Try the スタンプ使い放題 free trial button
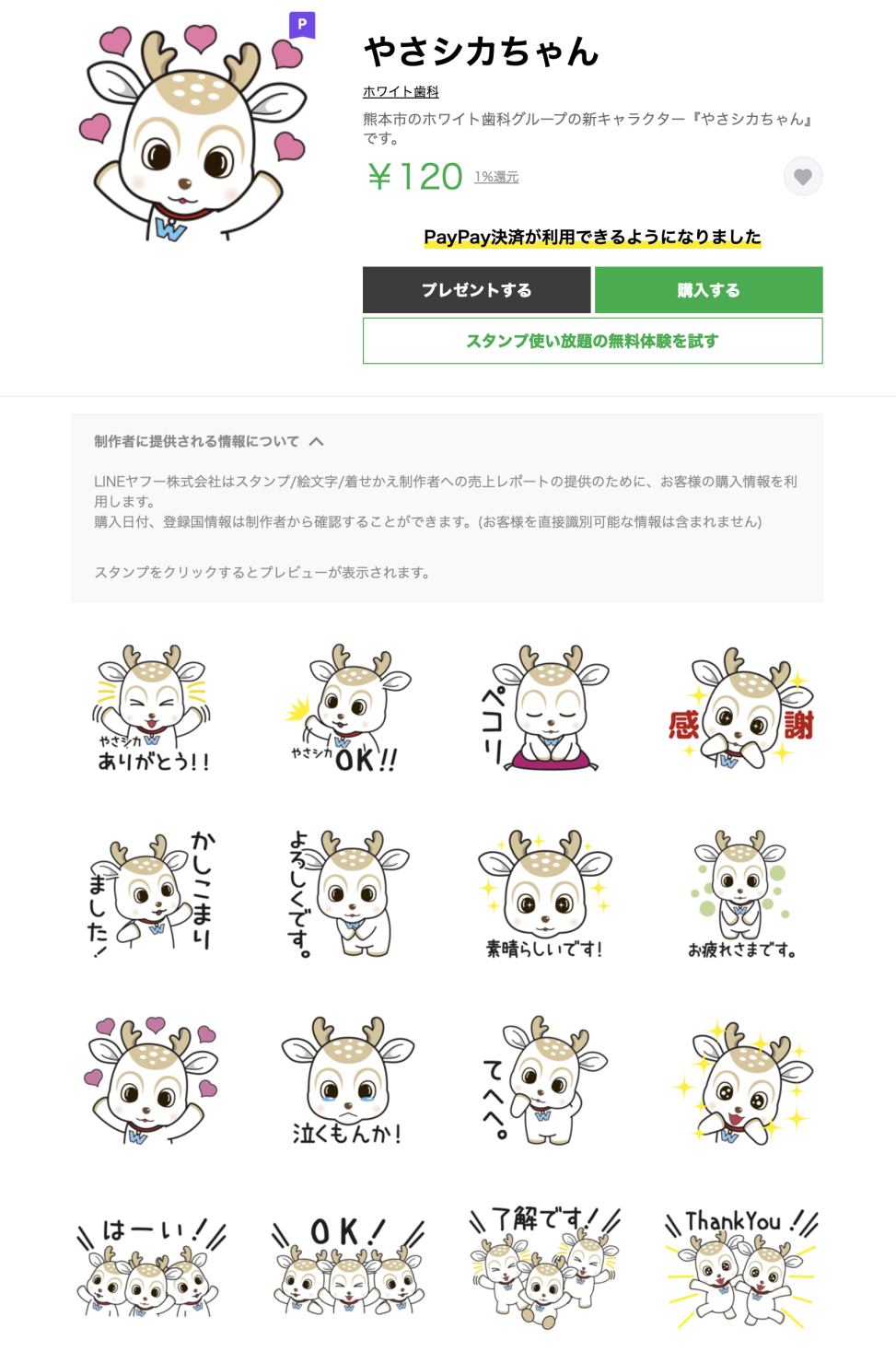Image resolution: width=896 pixels, height=1363 pixels. coord(592,341)
